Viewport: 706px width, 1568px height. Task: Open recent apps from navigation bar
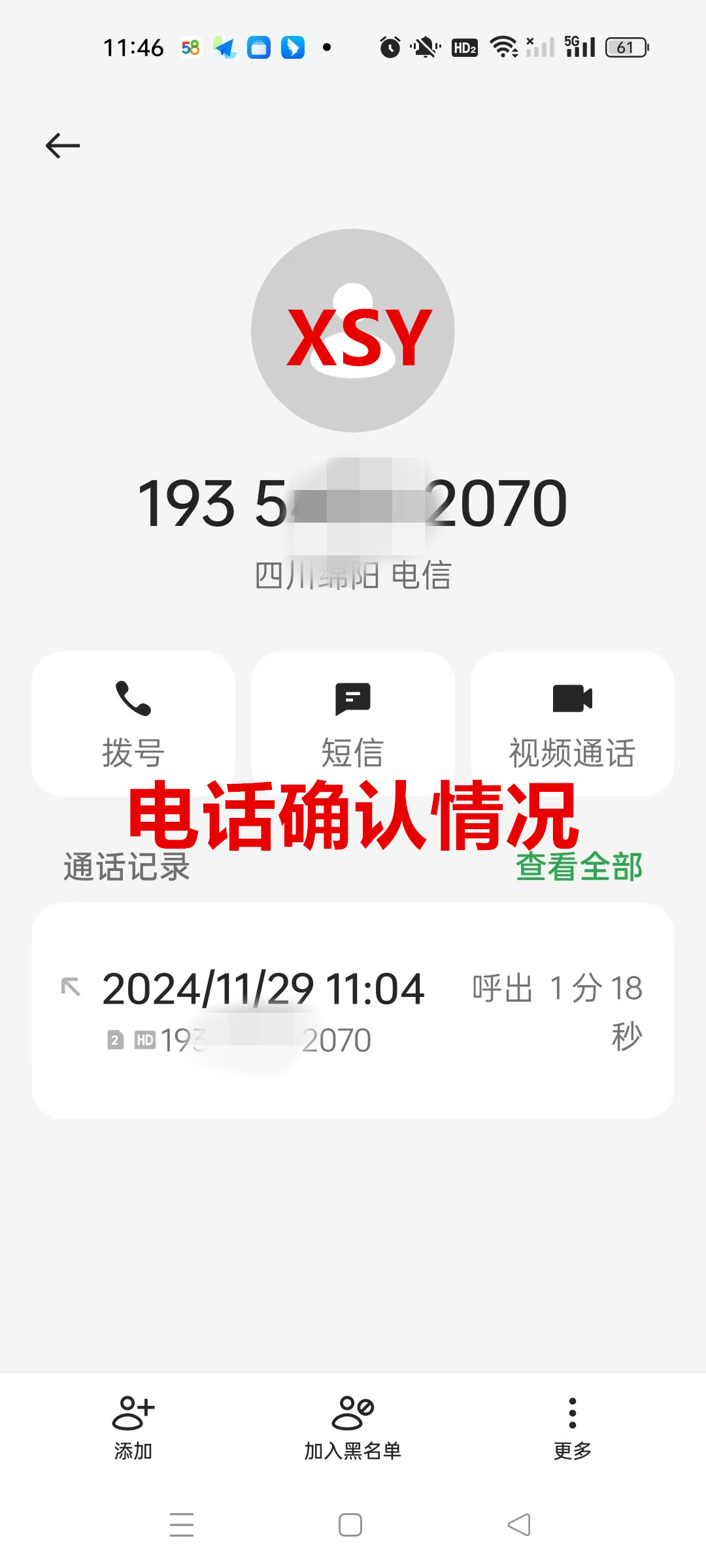[182, 1525]
